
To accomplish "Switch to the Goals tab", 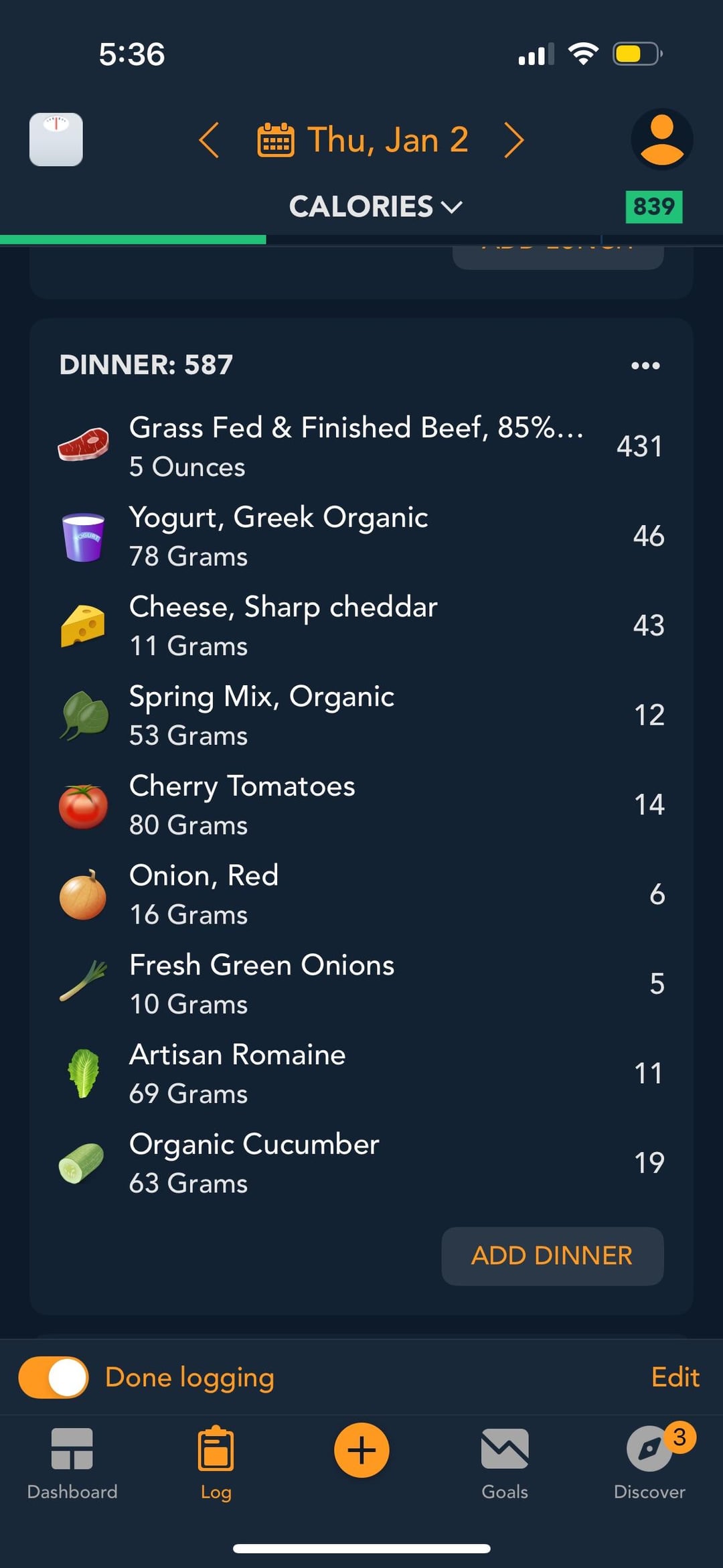I will coord(505,1464).
